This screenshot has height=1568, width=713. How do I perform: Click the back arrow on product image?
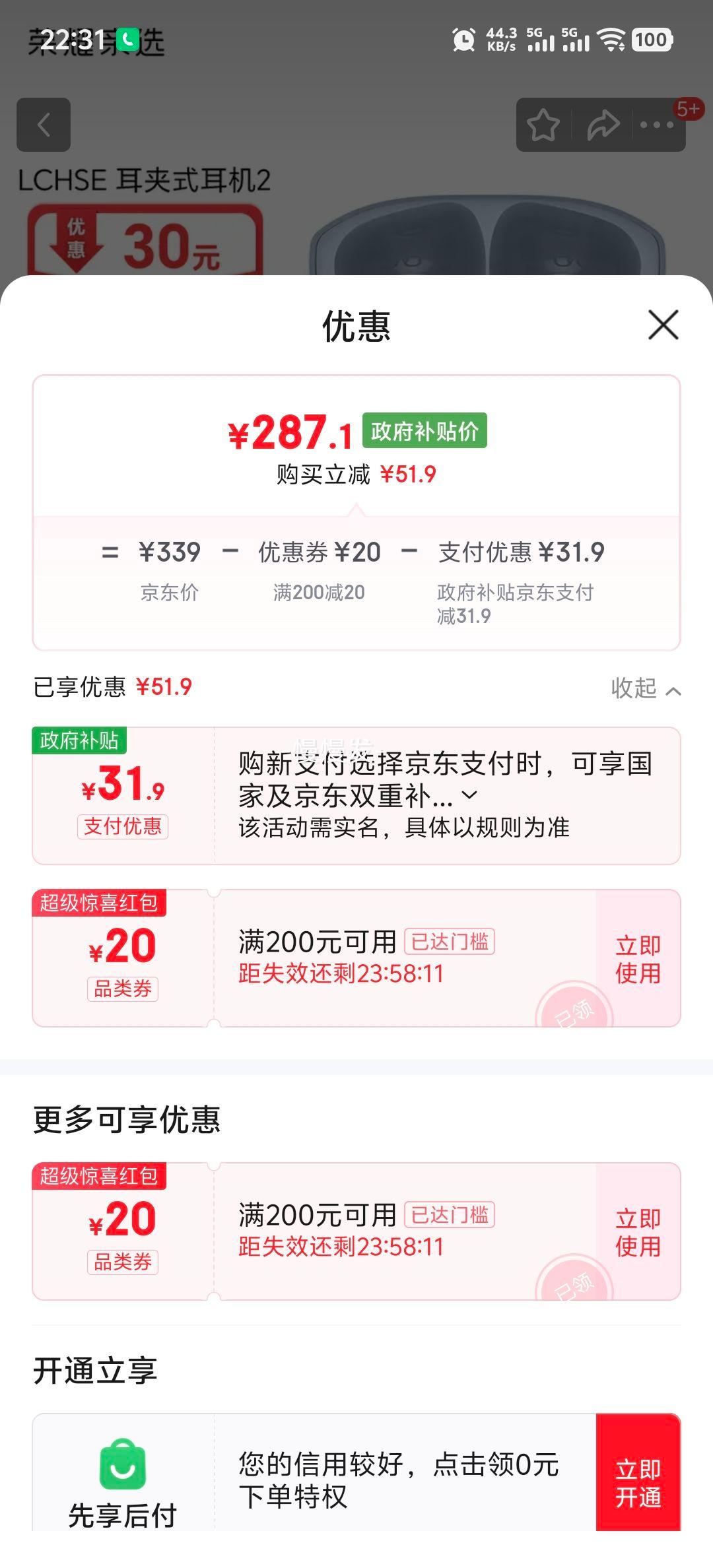coord(44,125)
